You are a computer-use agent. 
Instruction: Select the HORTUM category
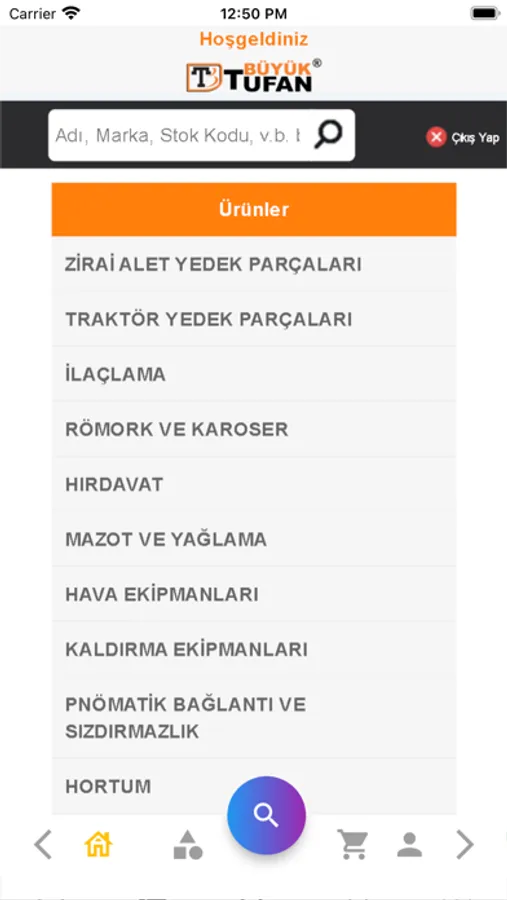pos(254,786)
